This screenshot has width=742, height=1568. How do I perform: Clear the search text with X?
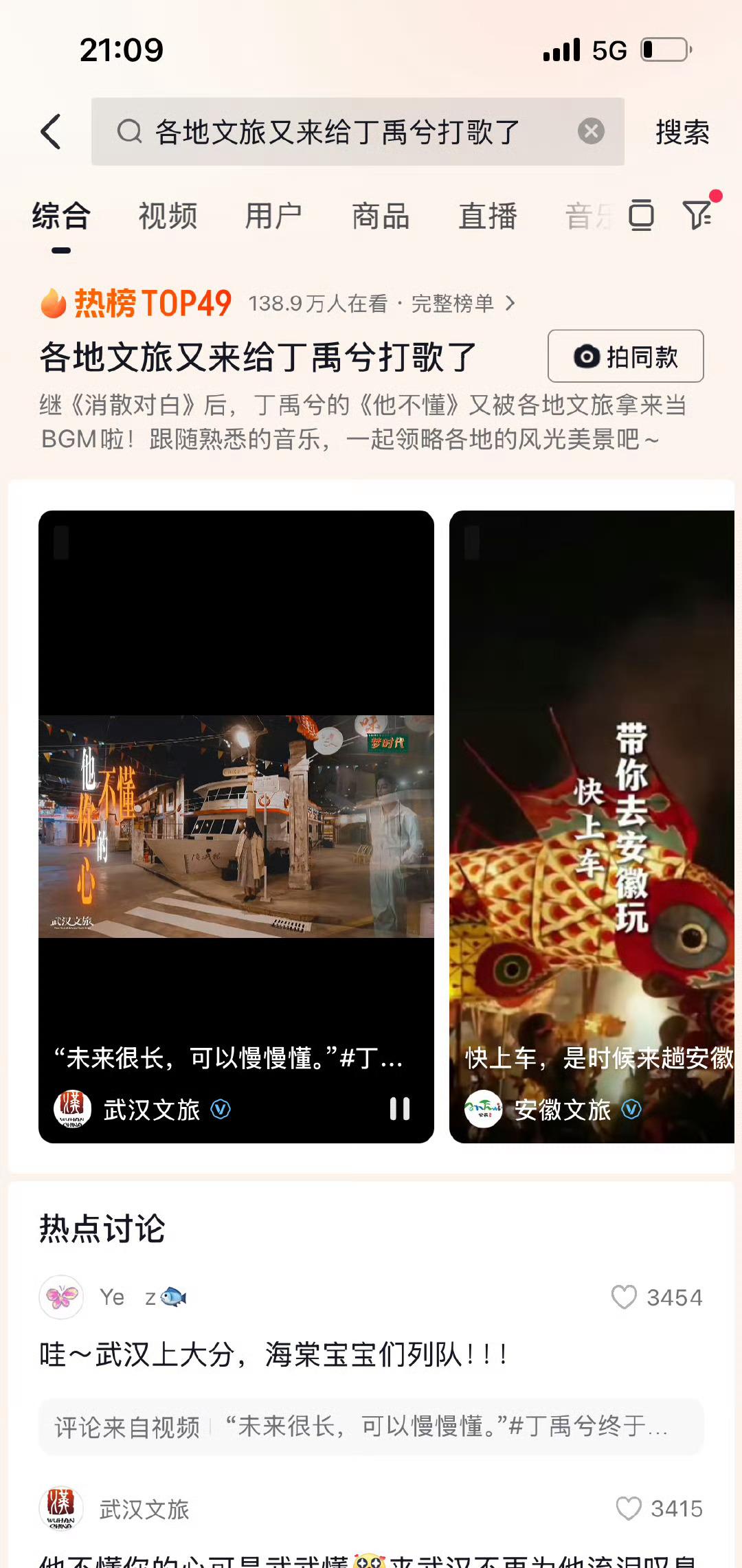[x=591, y=131]
